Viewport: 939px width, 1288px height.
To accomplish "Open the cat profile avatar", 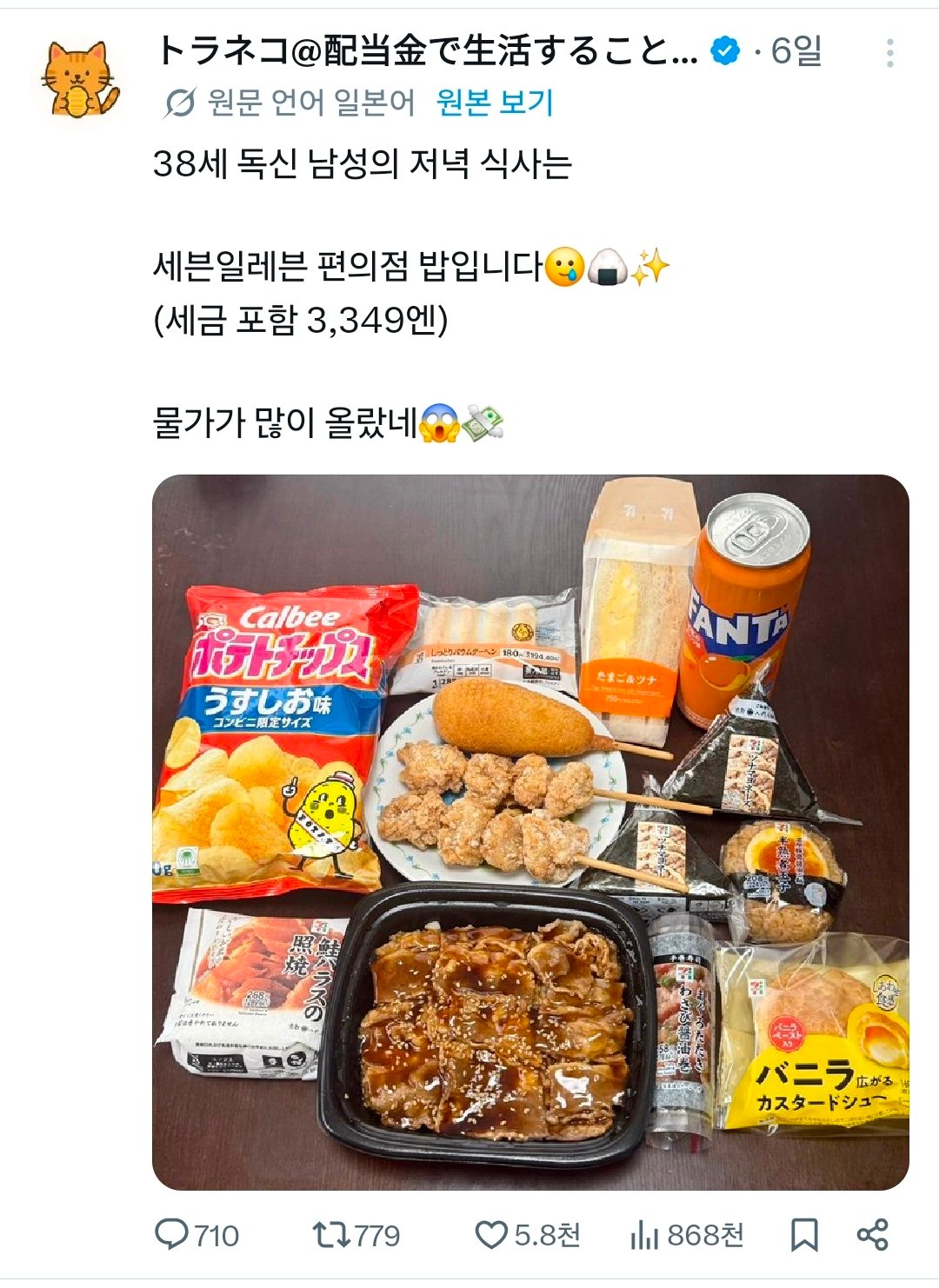I will (79, 79).
